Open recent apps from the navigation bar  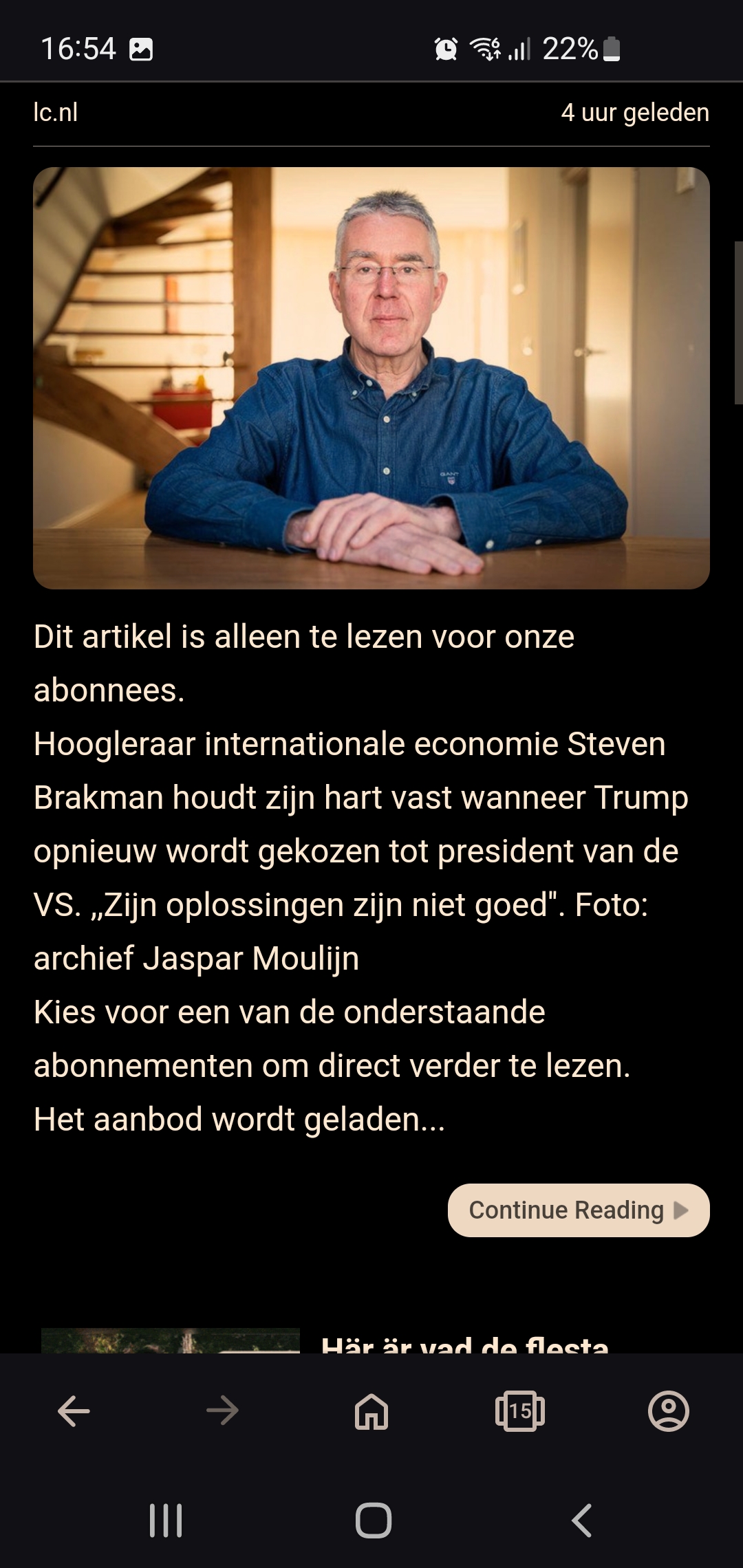tap(166, 1521)
